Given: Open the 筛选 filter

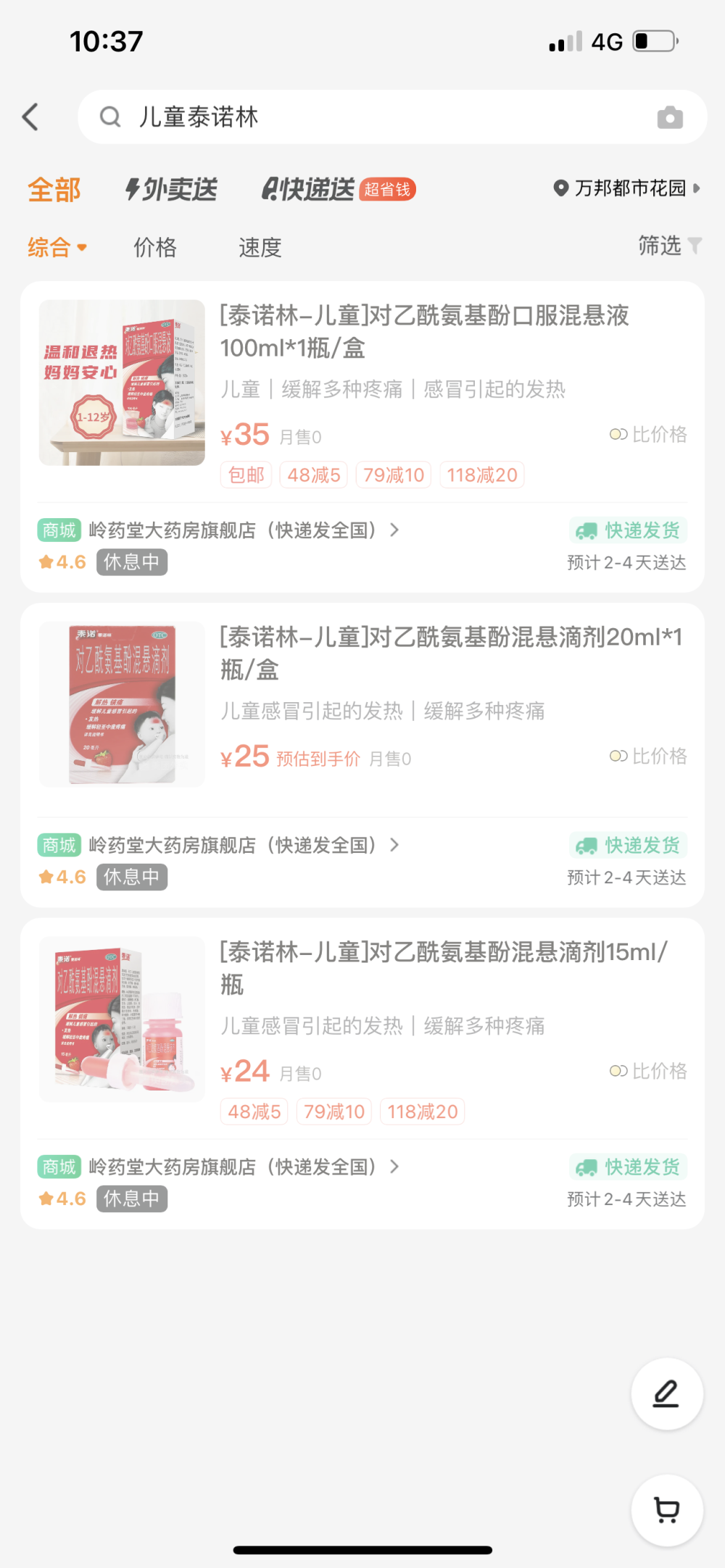Looking at the screenshot, I should pos(670,246).
